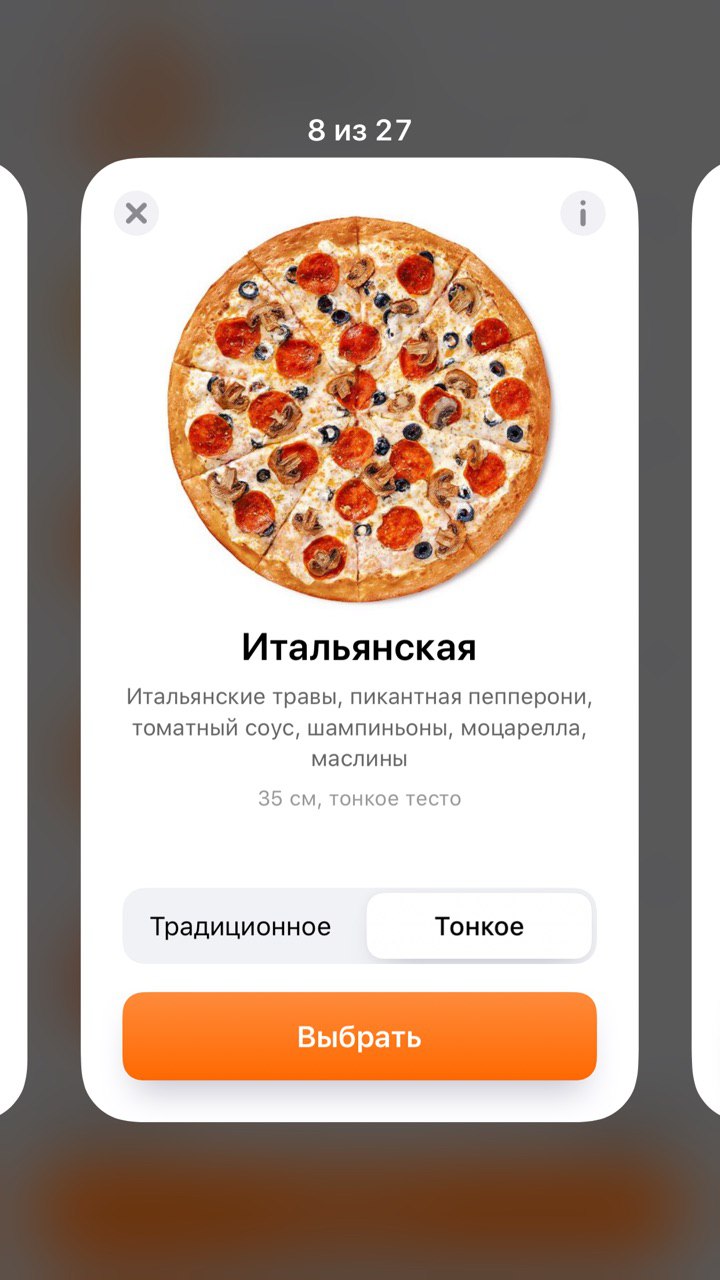Tap the Выбрать button
720x1280 pixels.
coord(360,1036)
